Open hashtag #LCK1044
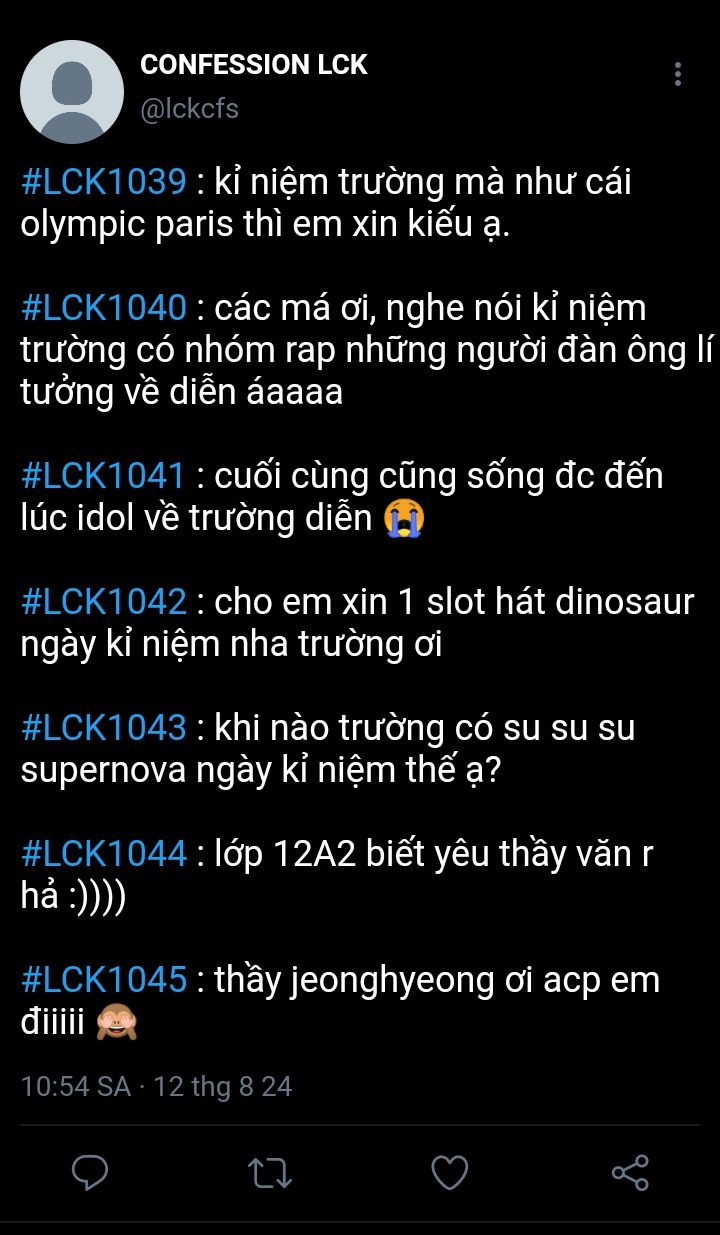The image size is (720, 1235). [x=104, y=853]
